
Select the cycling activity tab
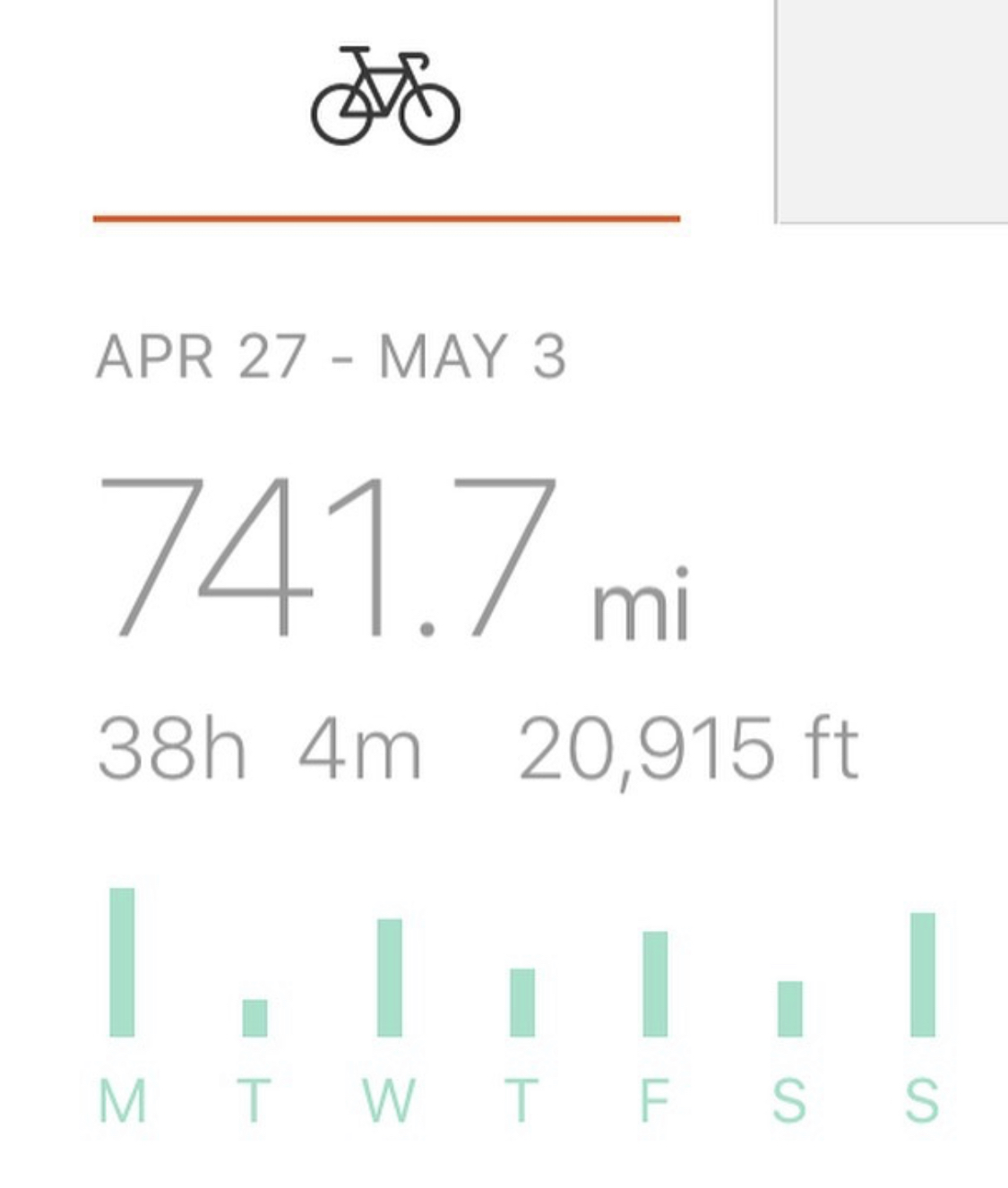coord(385,97)
